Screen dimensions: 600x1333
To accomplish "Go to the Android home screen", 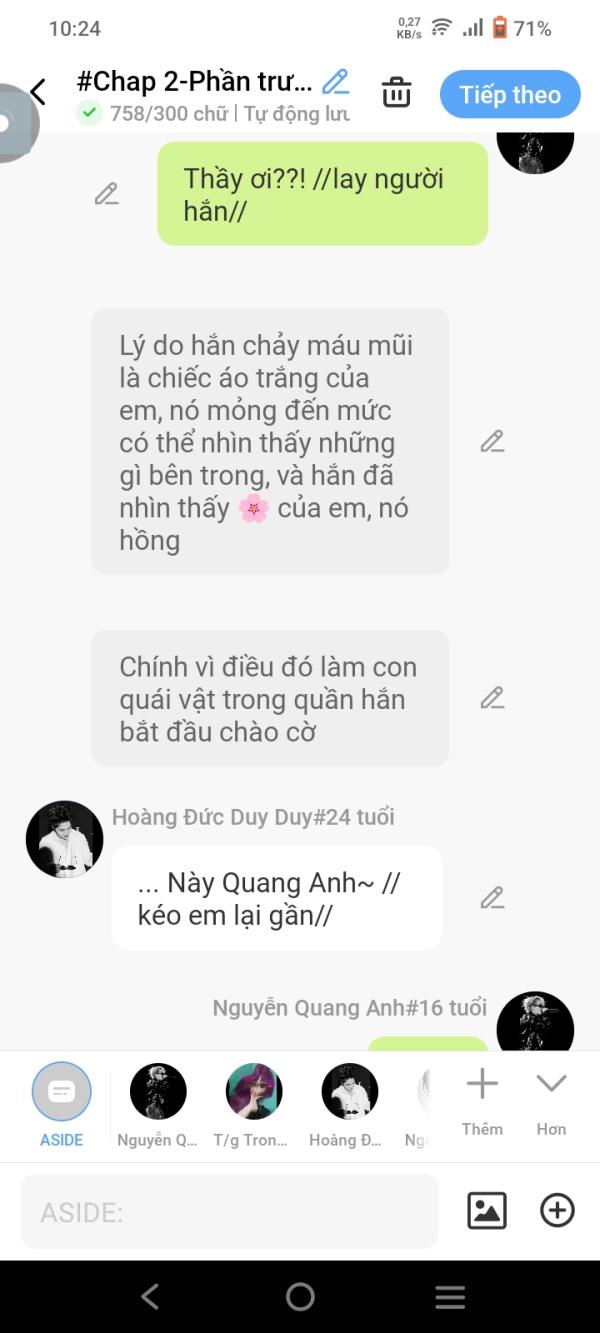I will point(300,1297).
